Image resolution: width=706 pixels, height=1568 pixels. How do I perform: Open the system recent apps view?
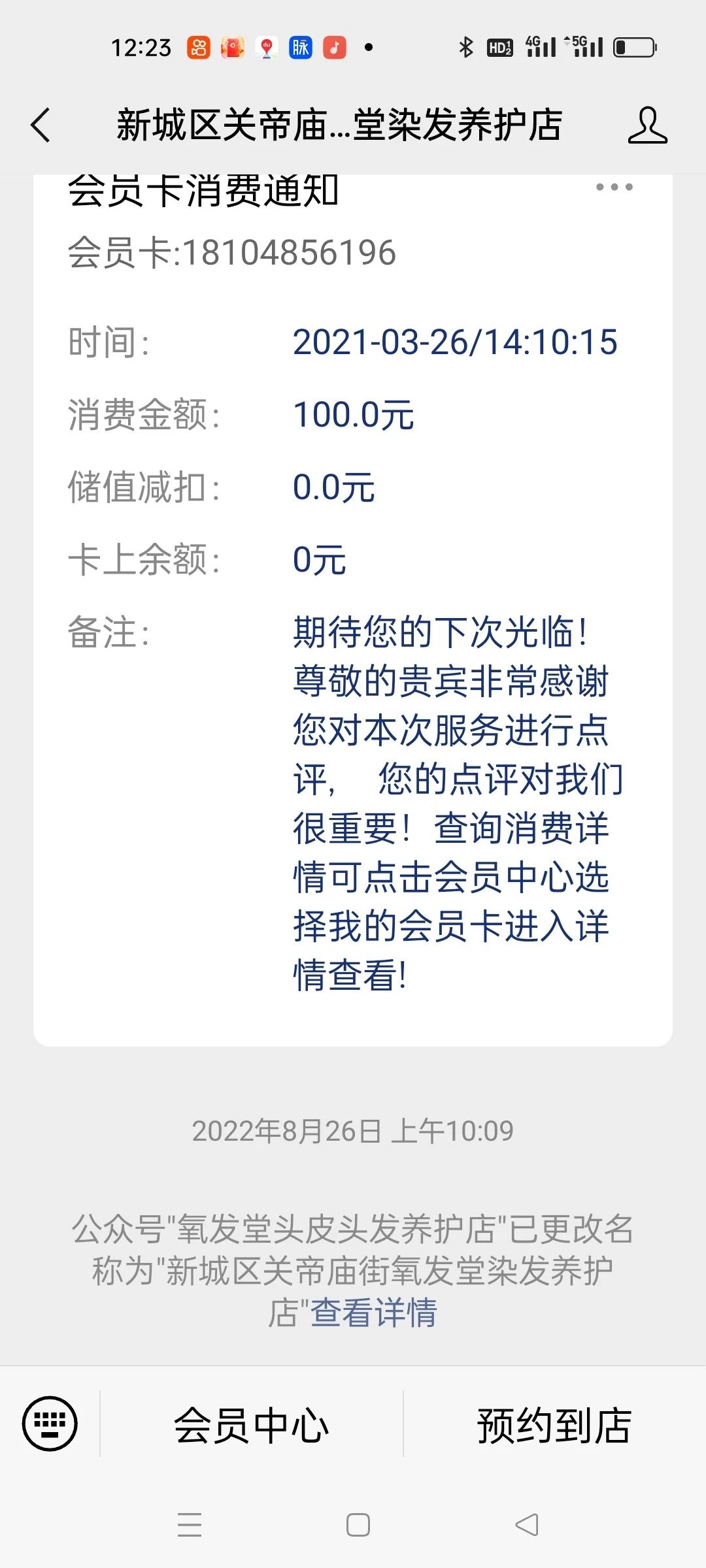190,1525
